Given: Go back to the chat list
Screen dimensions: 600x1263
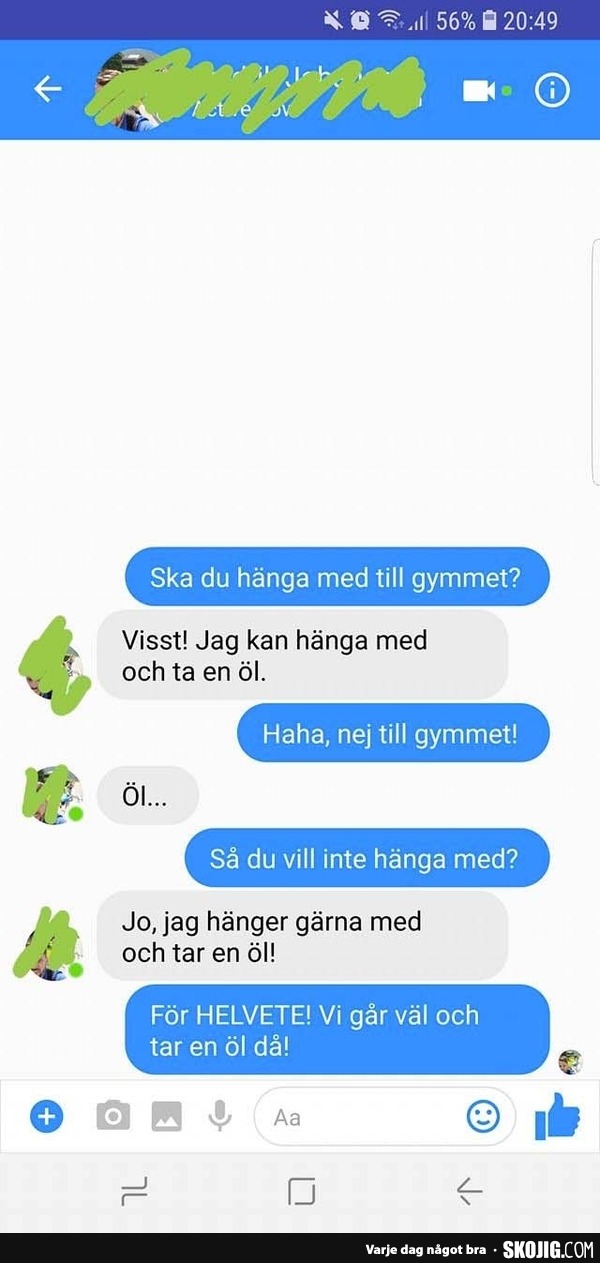Looking at the screenshot, I should click(47, 90).
